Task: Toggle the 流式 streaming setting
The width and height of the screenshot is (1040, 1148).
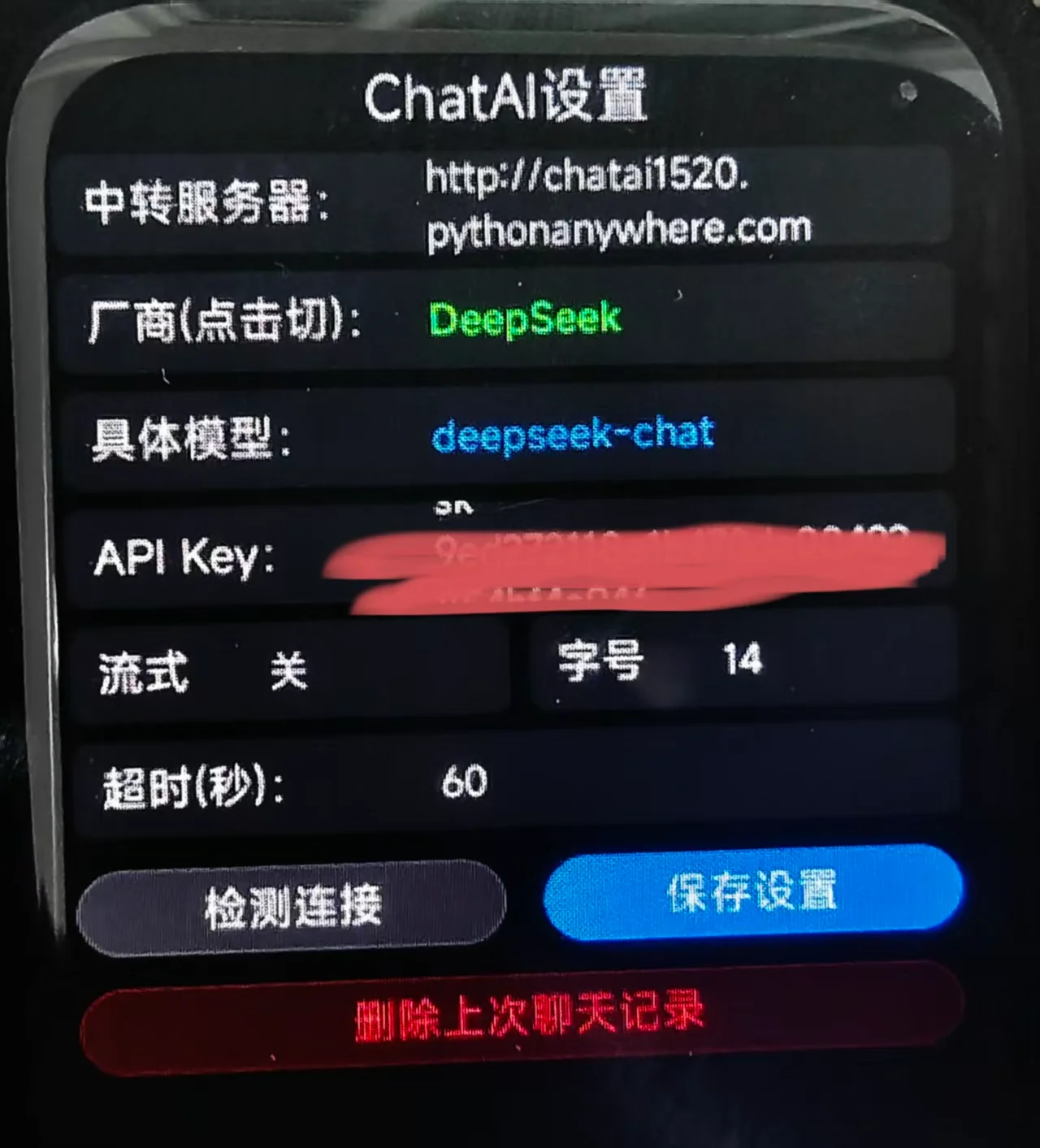Action: point(288,671)
